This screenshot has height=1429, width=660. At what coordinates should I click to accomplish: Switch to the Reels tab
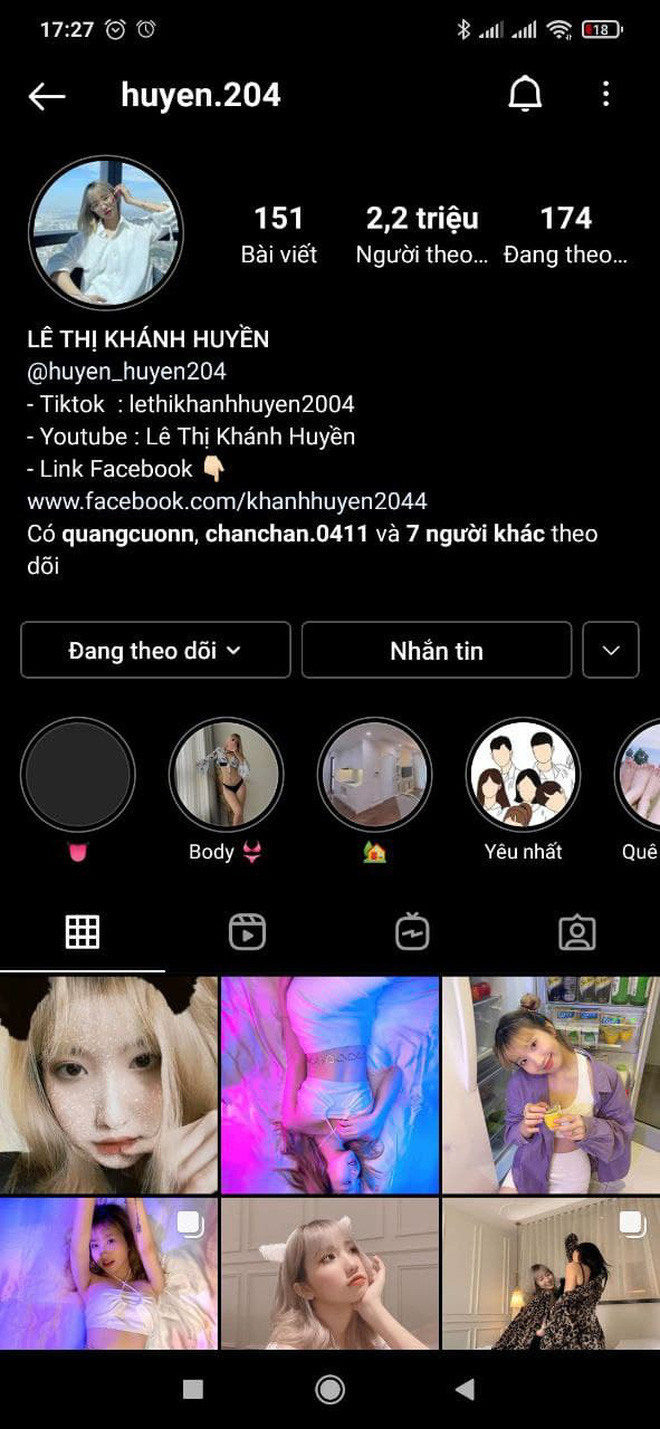[x=247, y=932]
